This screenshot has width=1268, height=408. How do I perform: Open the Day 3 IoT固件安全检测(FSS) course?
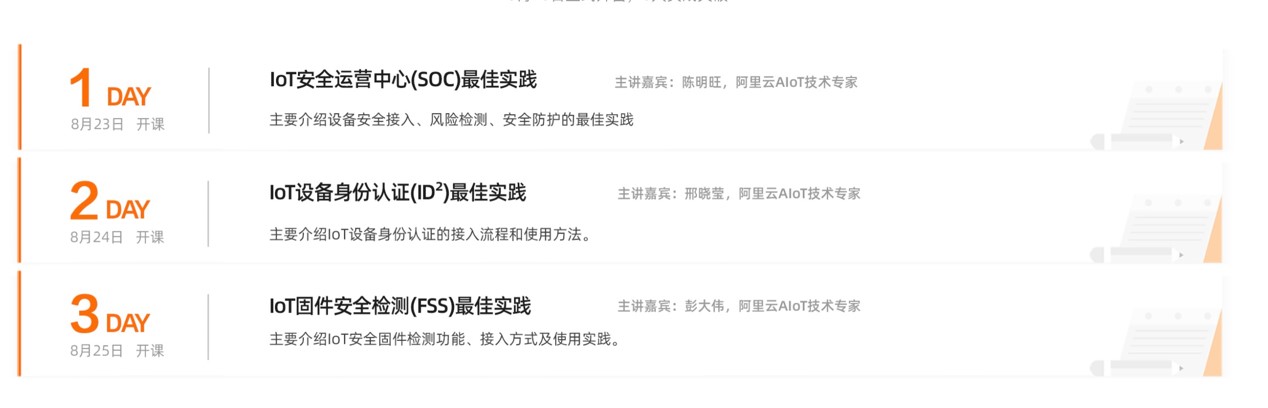point(400,306)
